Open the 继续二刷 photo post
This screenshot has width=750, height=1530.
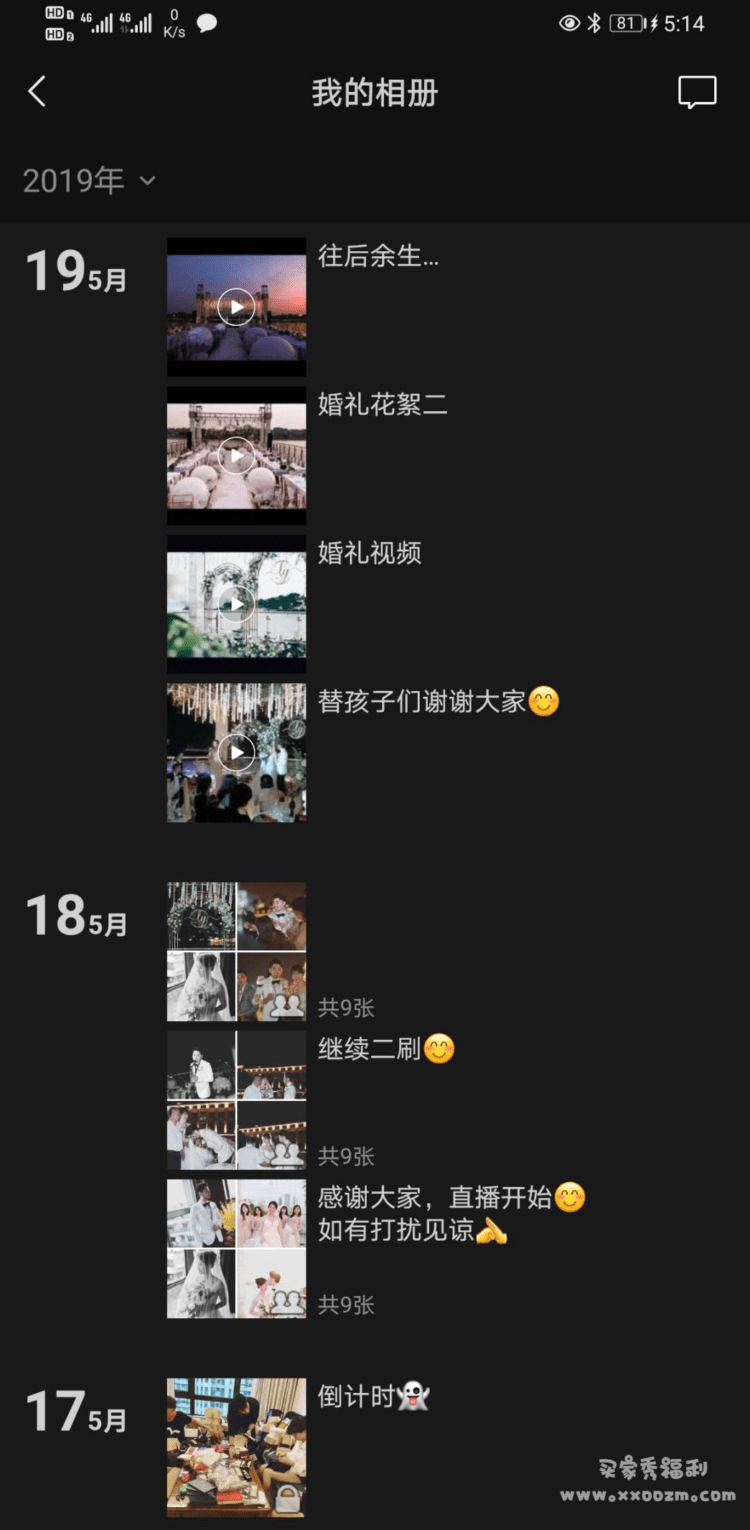coord(236,1100)
